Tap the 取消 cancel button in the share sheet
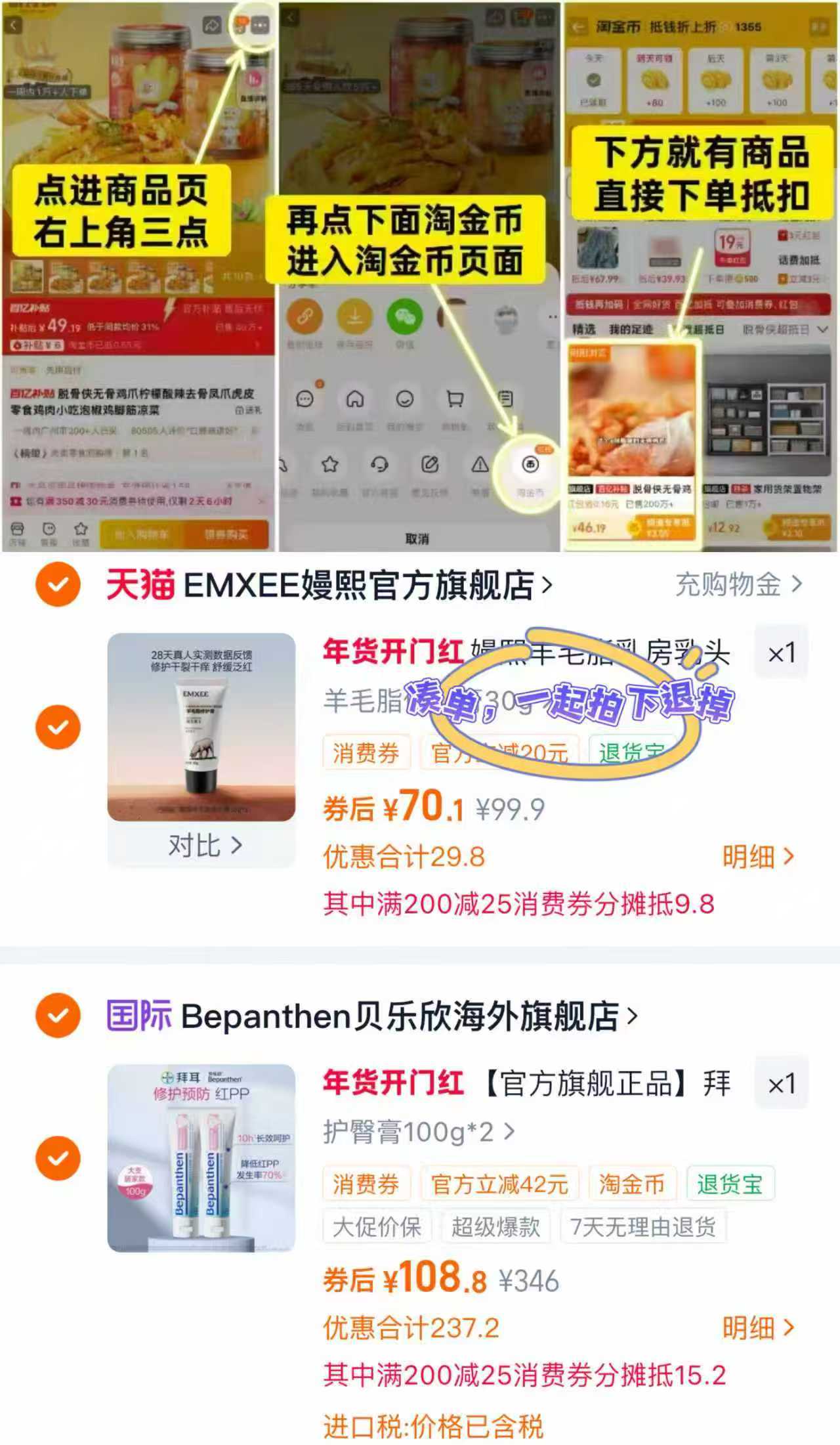This screenshot has height=1445, width=840. click(x=419, y=537)
